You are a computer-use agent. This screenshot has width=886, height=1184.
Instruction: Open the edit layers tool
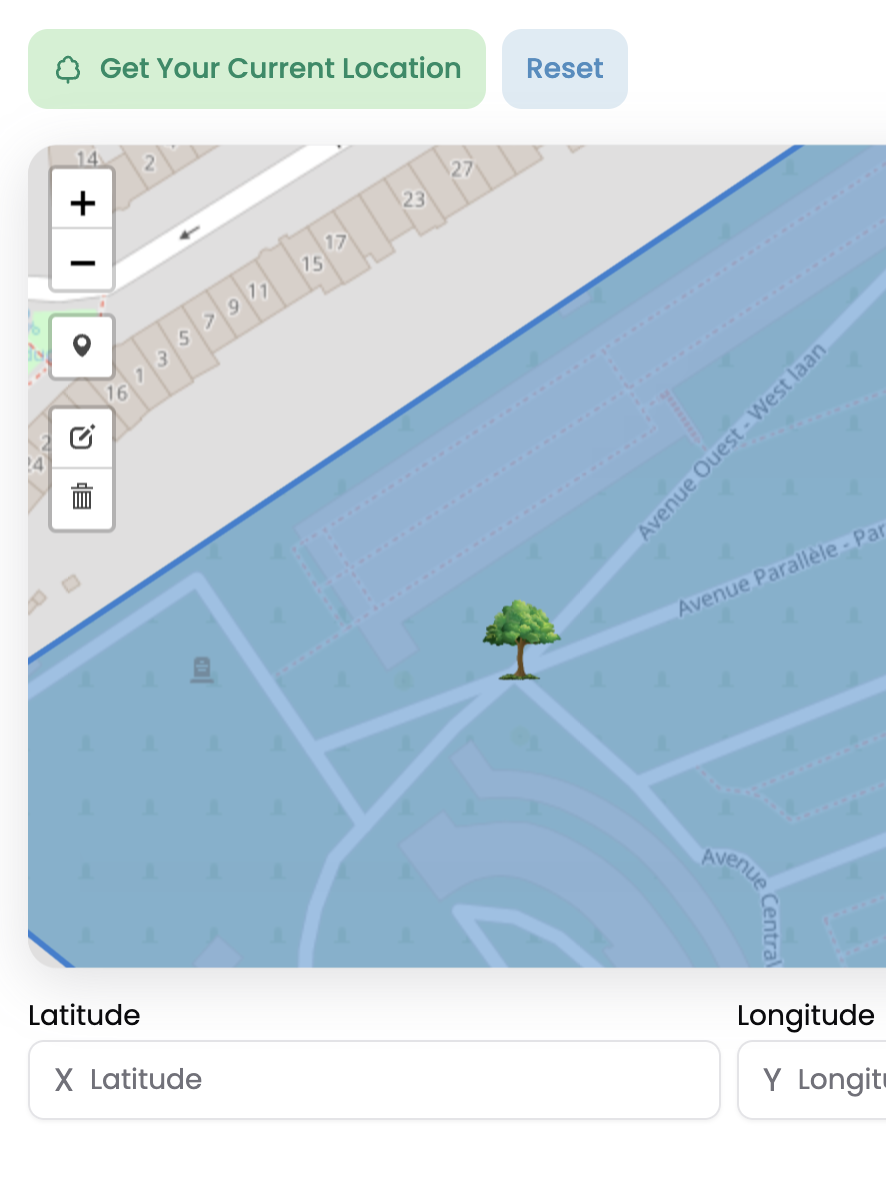[82, 438]
